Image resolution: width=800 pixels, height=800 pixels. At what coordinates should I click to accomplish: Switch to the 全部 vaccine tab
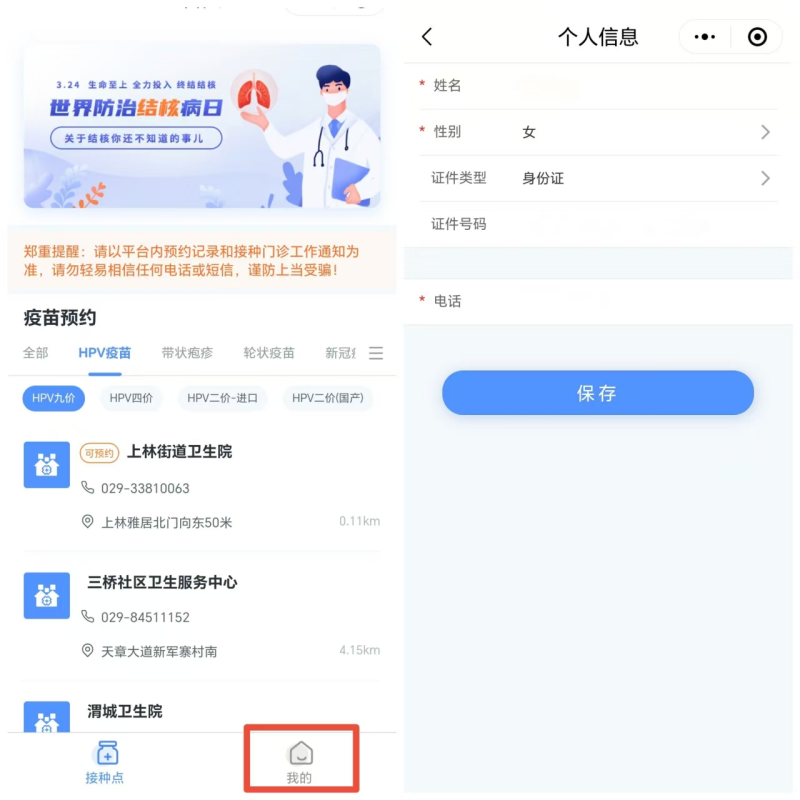point(35,353)
